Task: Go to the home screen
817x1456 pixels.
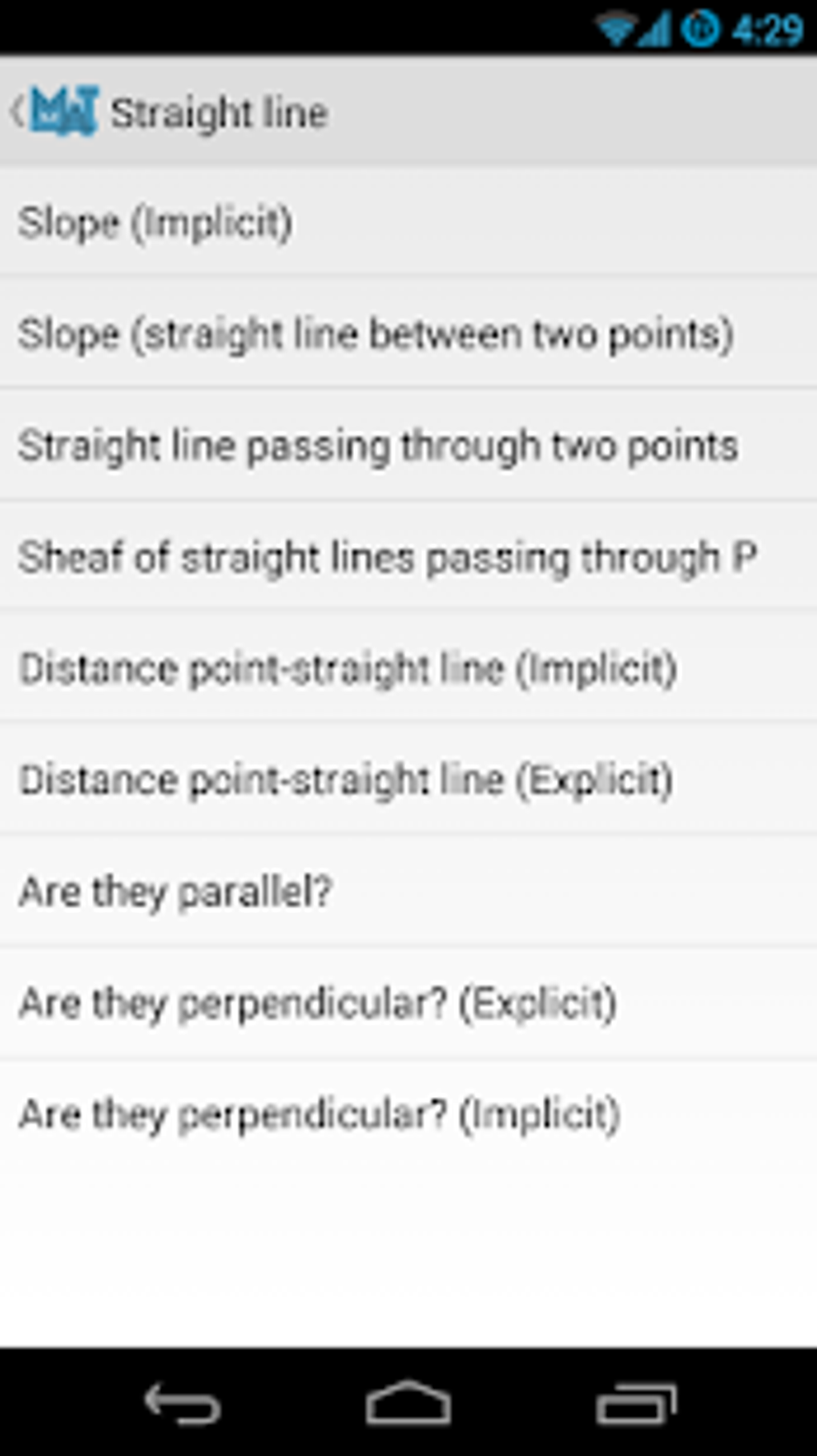Action: (408, 1403)
